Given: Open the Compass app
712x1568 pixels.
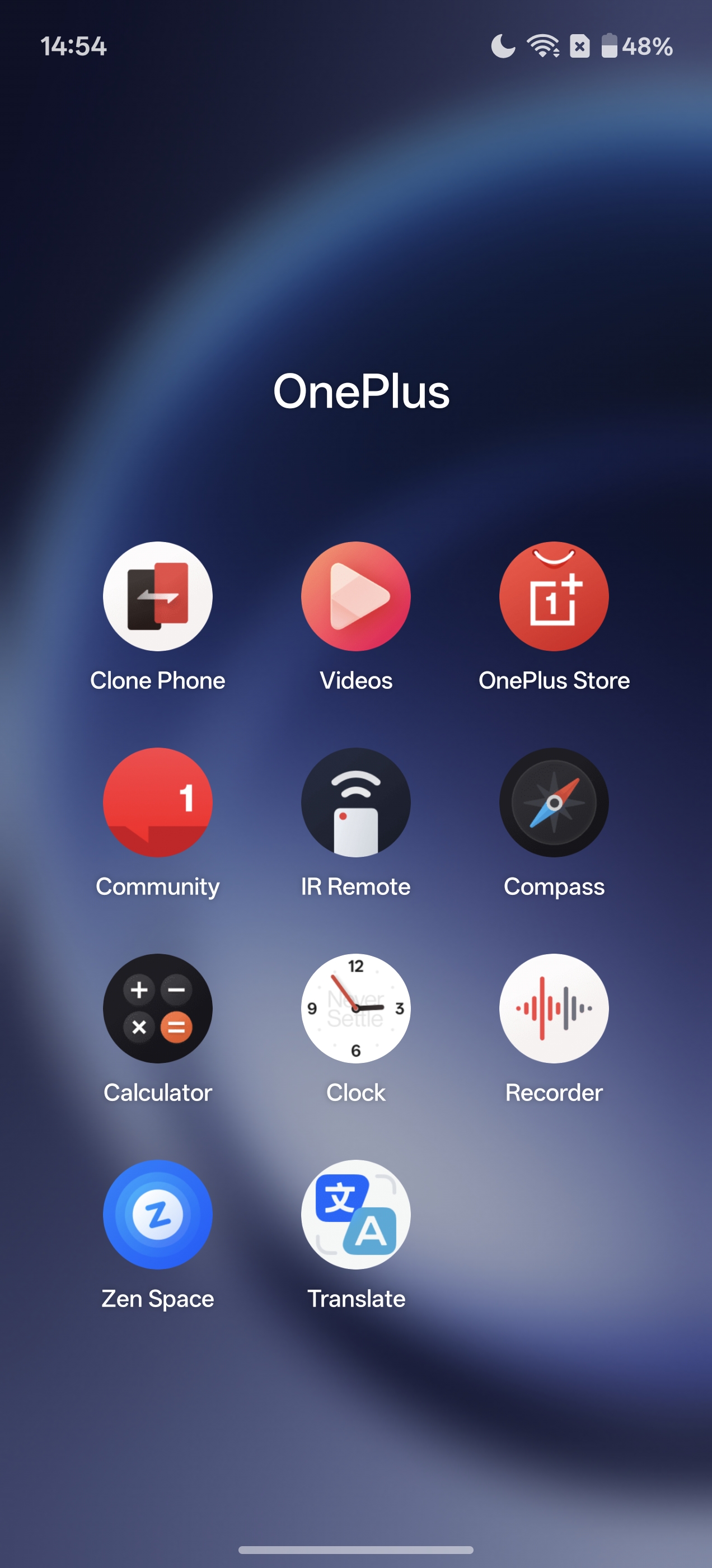Looking at the screenshot, I should coord(554,802).
